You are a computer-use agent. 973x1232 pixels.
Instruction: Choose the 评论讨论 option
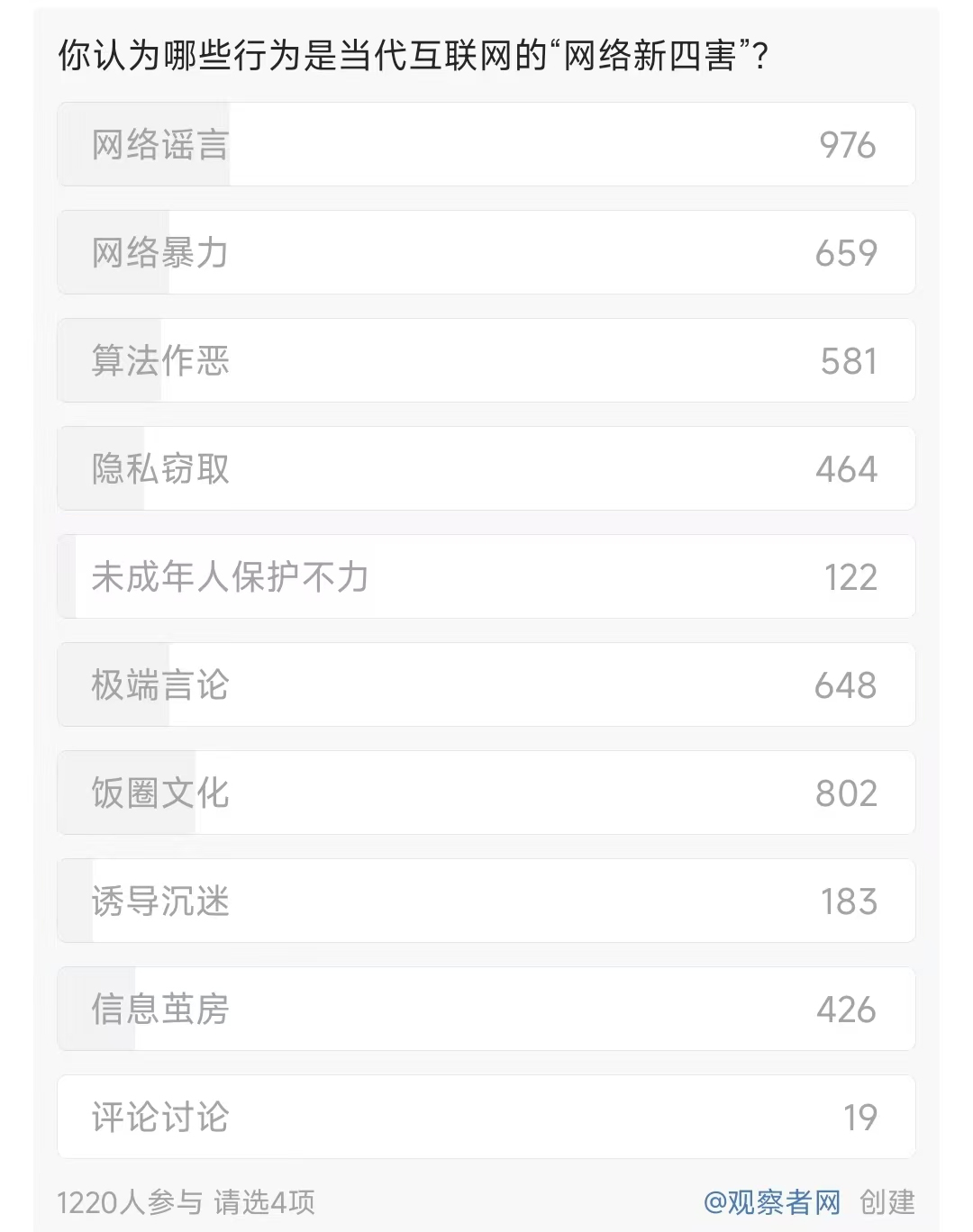[x=486, y=1118]
